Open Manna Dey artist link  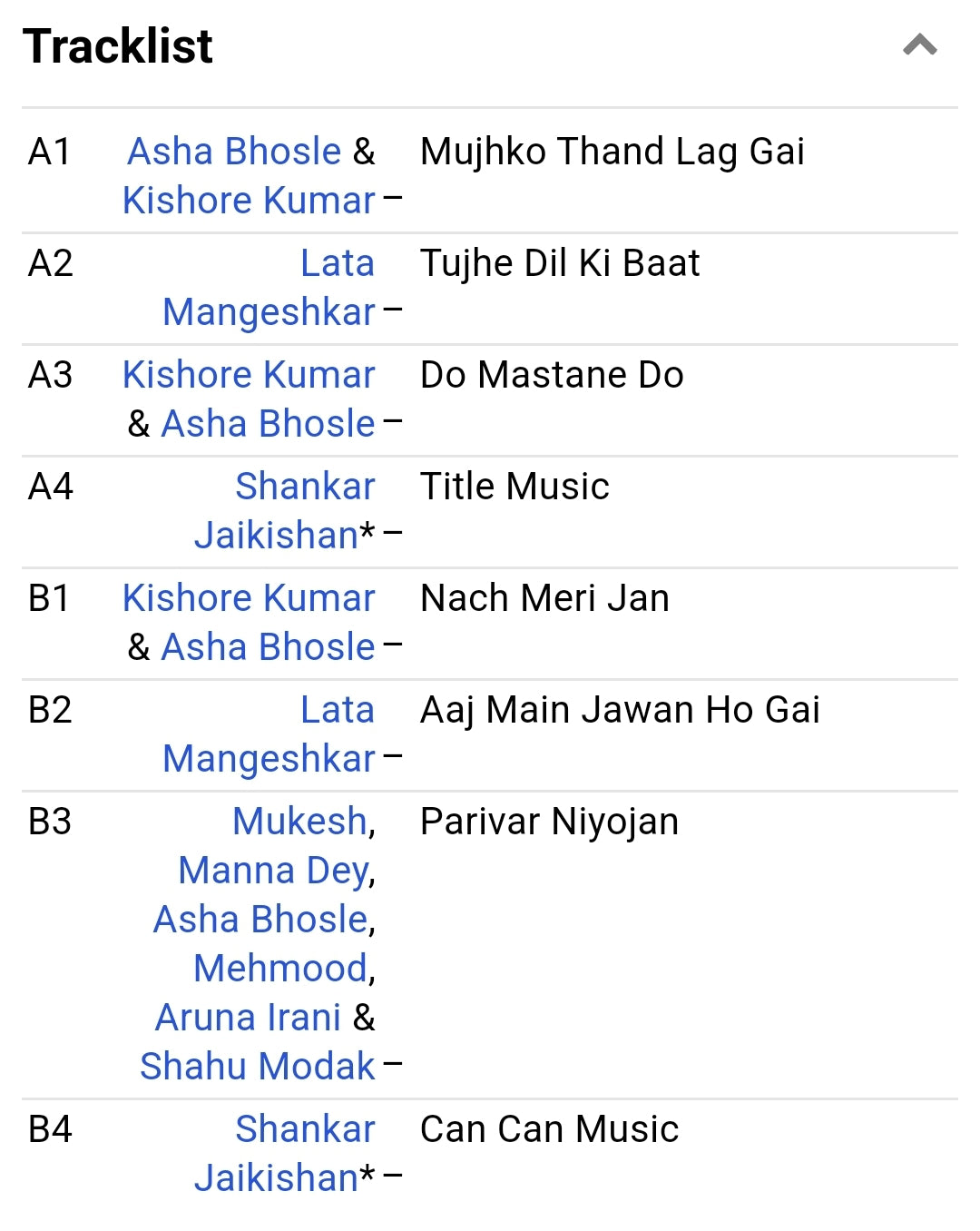[x=273, y=871]
